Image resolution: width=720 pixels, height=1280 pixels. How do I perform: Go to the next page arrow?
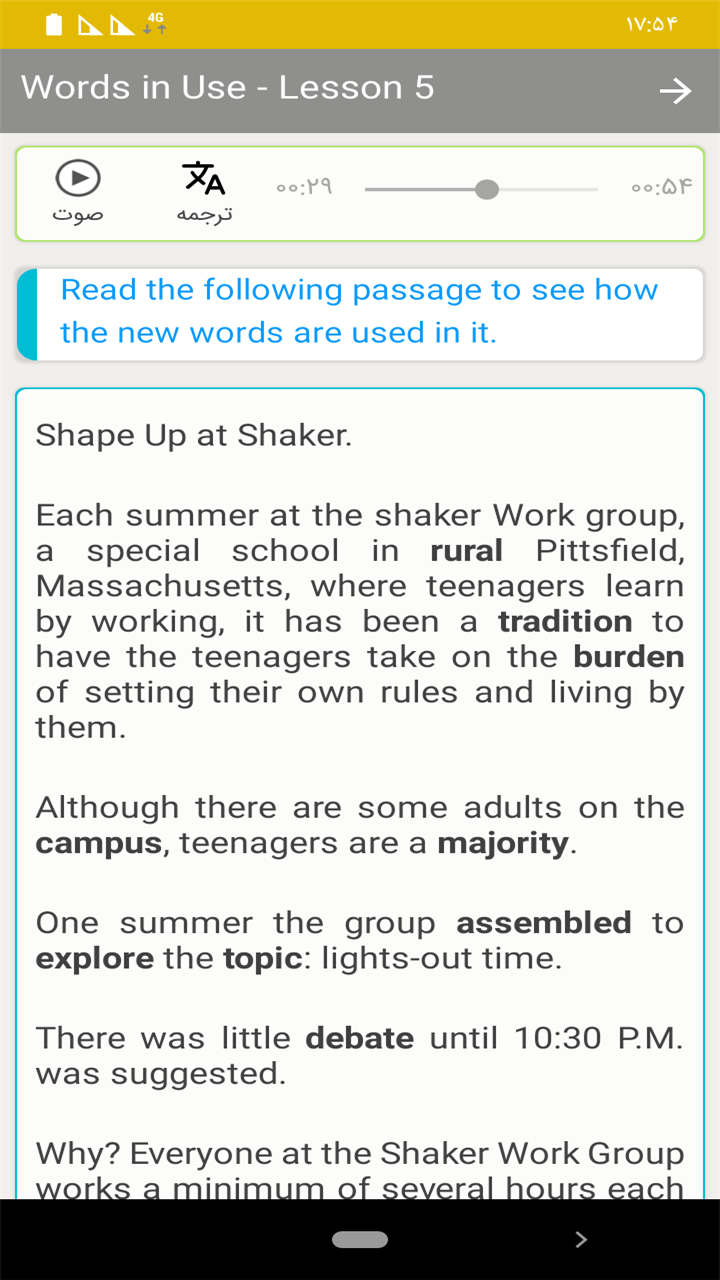(x=675, y=91)
